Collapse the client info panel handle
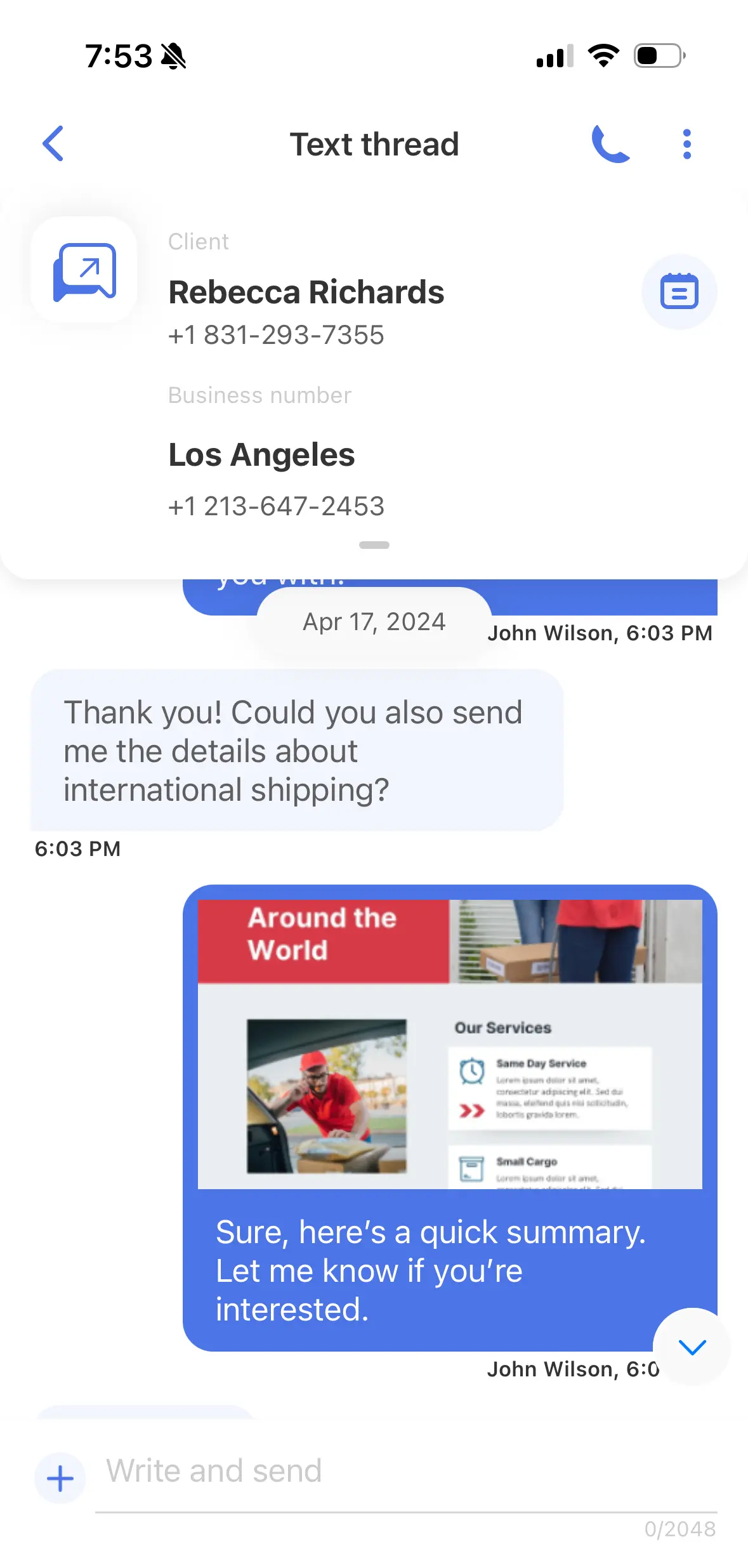The image size is (748, 1568). [x=374, y=545]
